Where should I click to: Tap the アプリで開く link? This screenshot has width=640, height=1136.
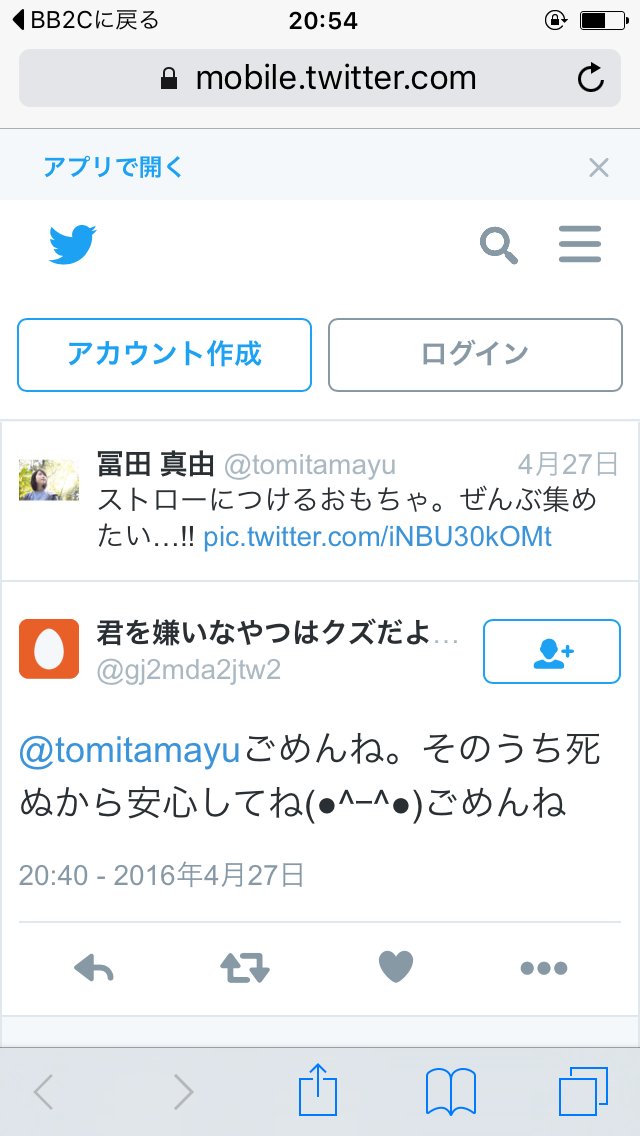coord(113,167)
